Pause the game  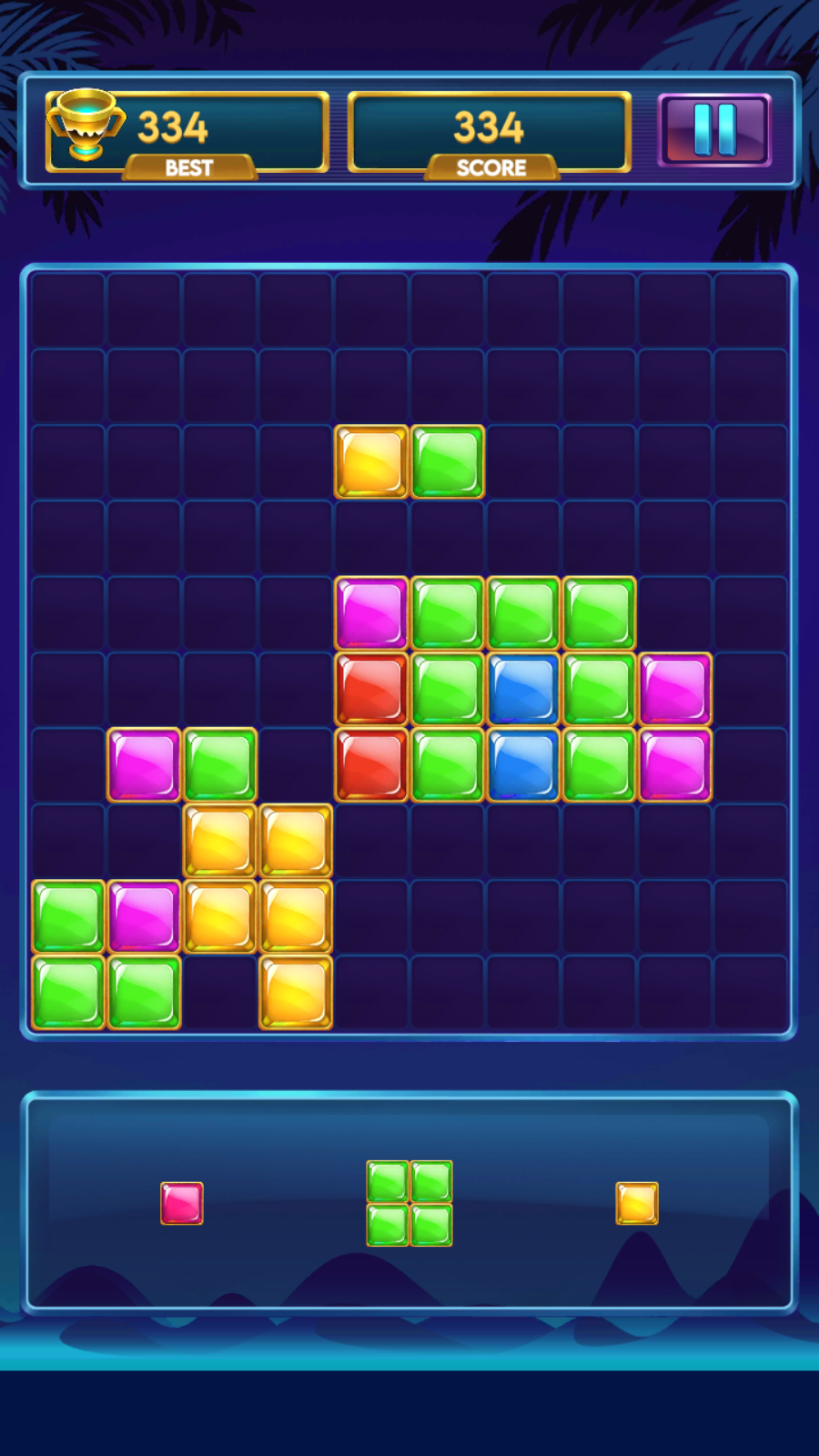[714, 130]
